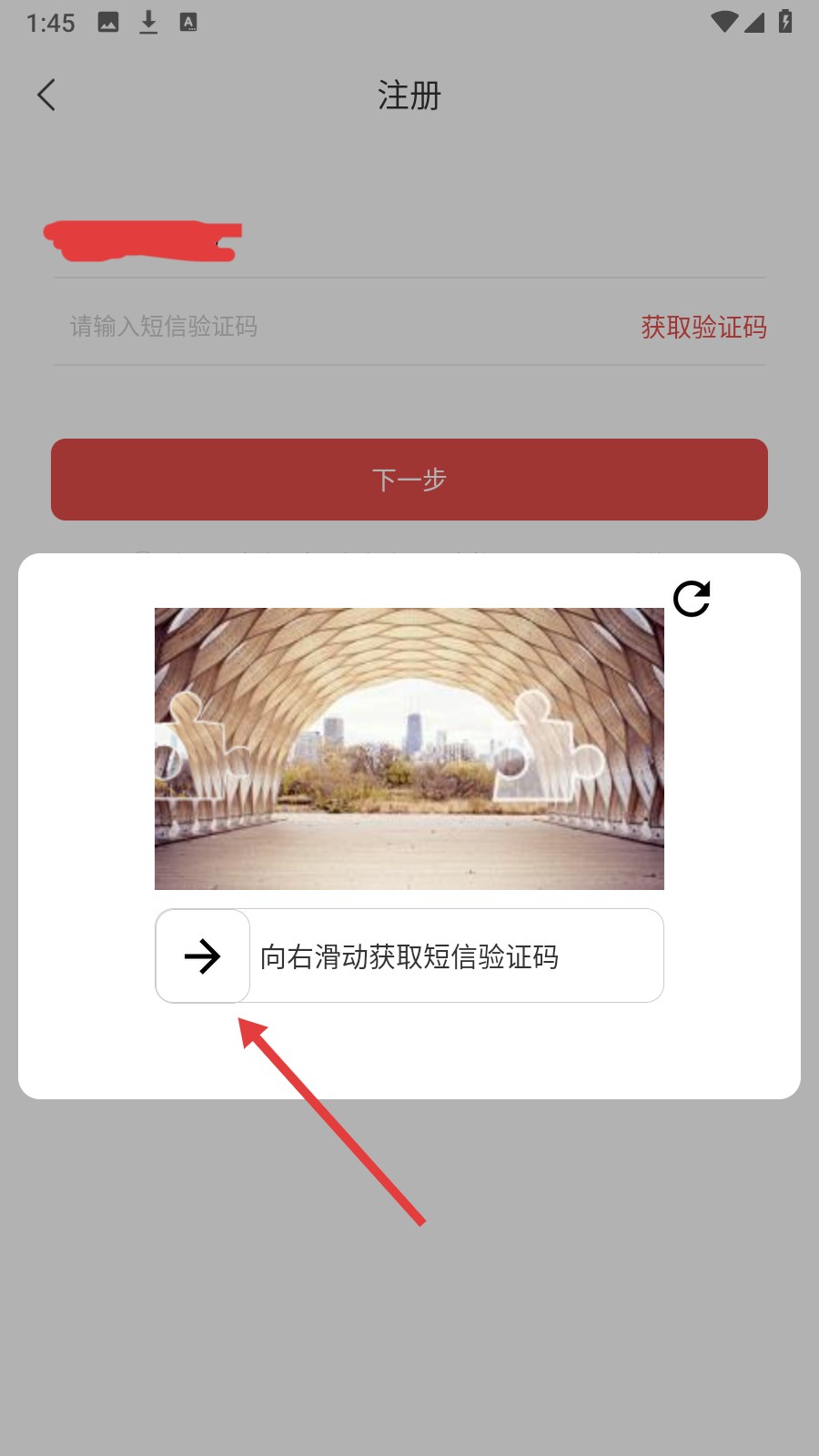Tap the 下一步 button
The width and height of the screenshot is (819, 1456).
[x=409, y=480]
